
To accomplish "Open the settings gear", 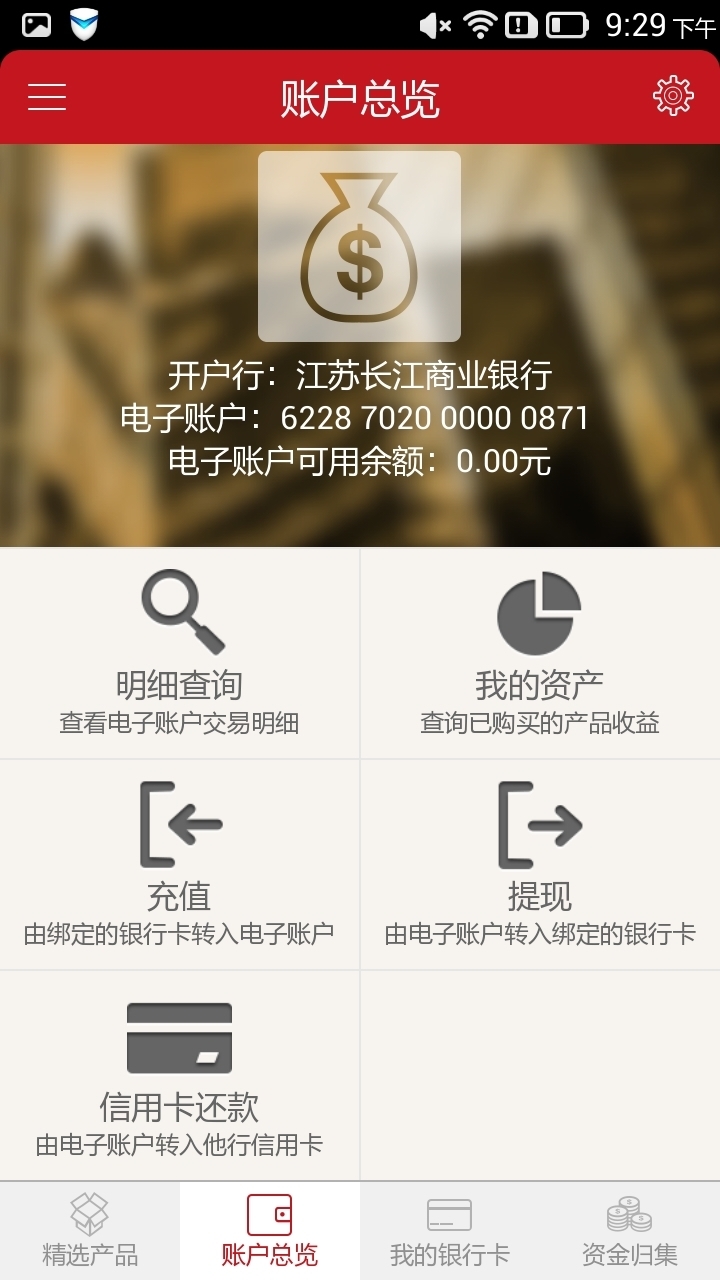I will pos(673,96).
